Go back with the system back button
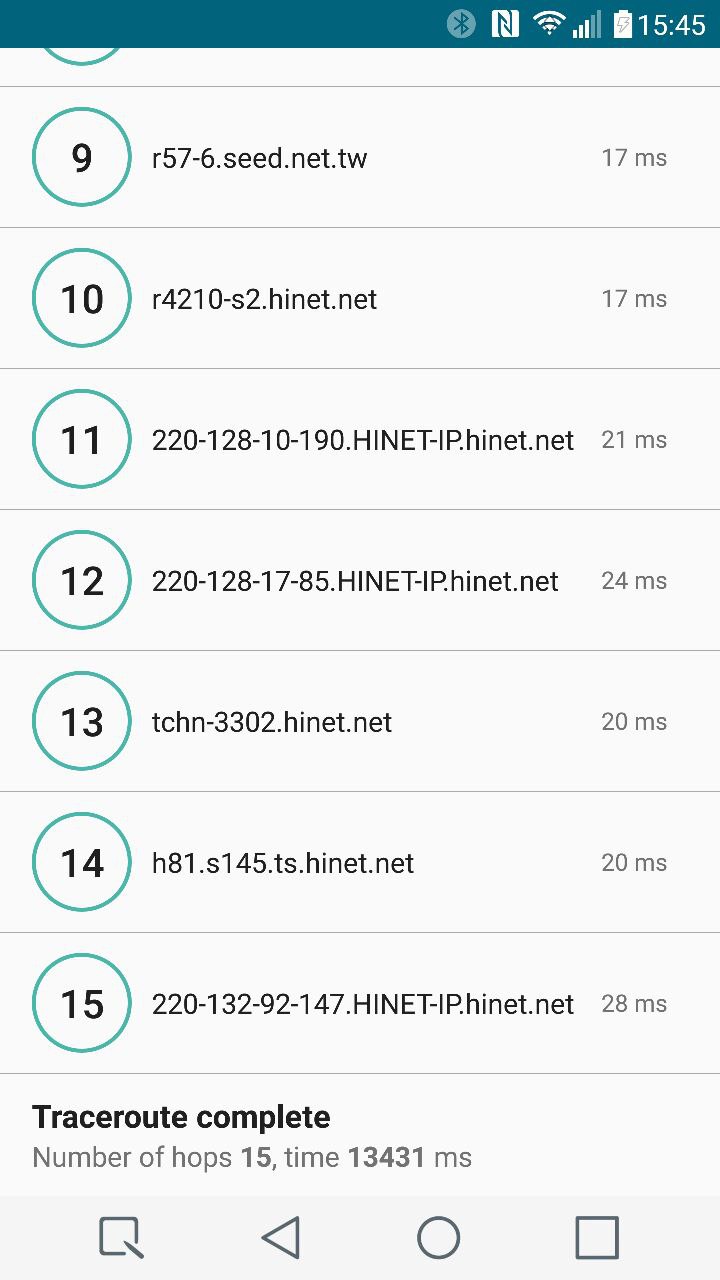The height and width of the screenshot is (1280, 720). [x=281, y=1238]
